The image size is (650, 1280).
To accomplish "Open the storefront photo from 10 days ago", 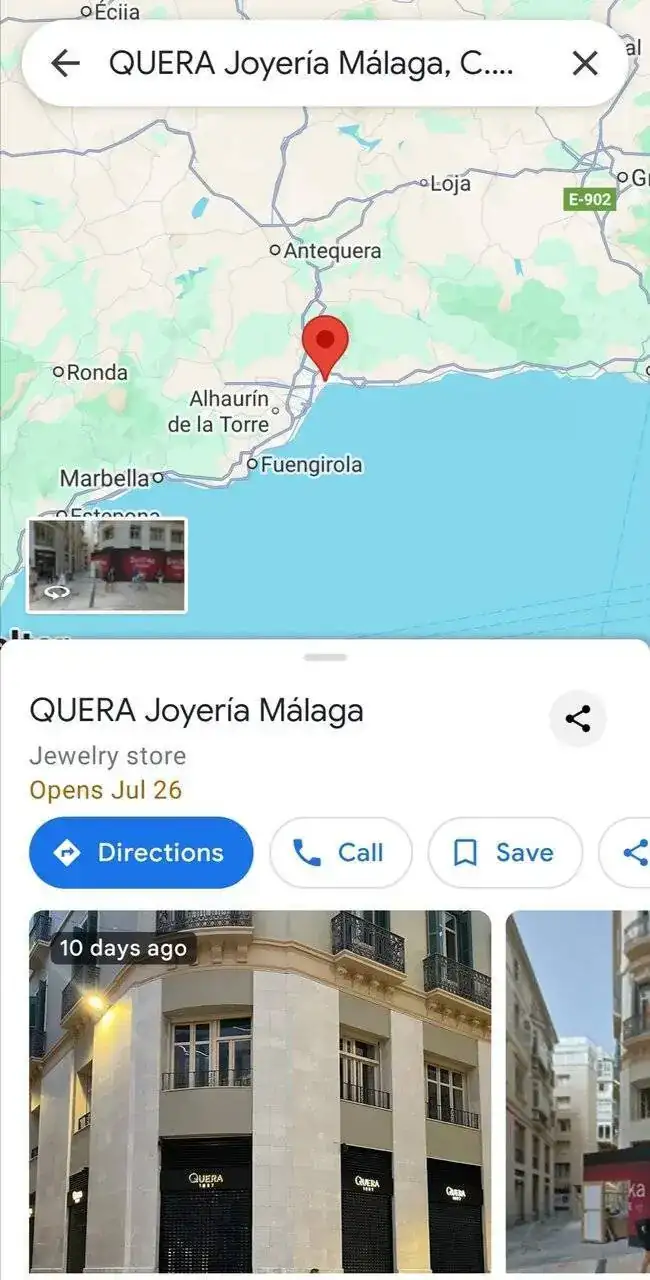I will 260,1090.
